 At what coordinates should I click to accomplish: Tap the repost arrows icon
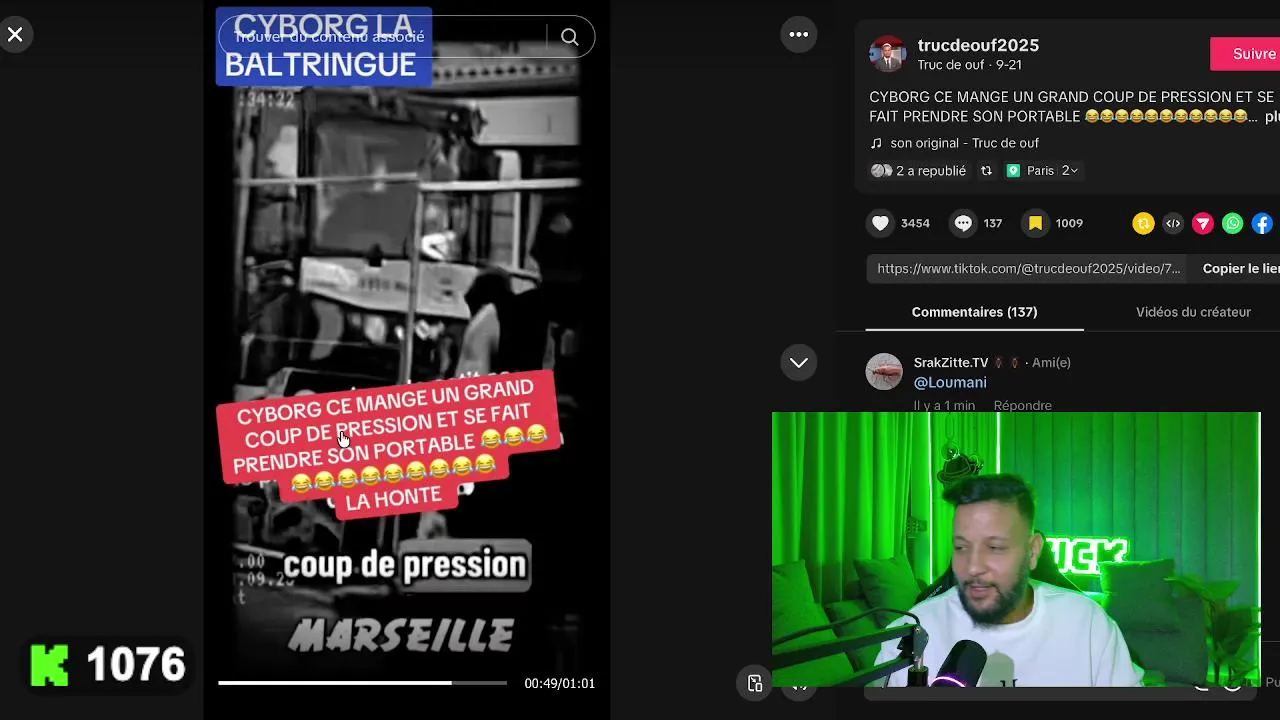tap(986, 171)
